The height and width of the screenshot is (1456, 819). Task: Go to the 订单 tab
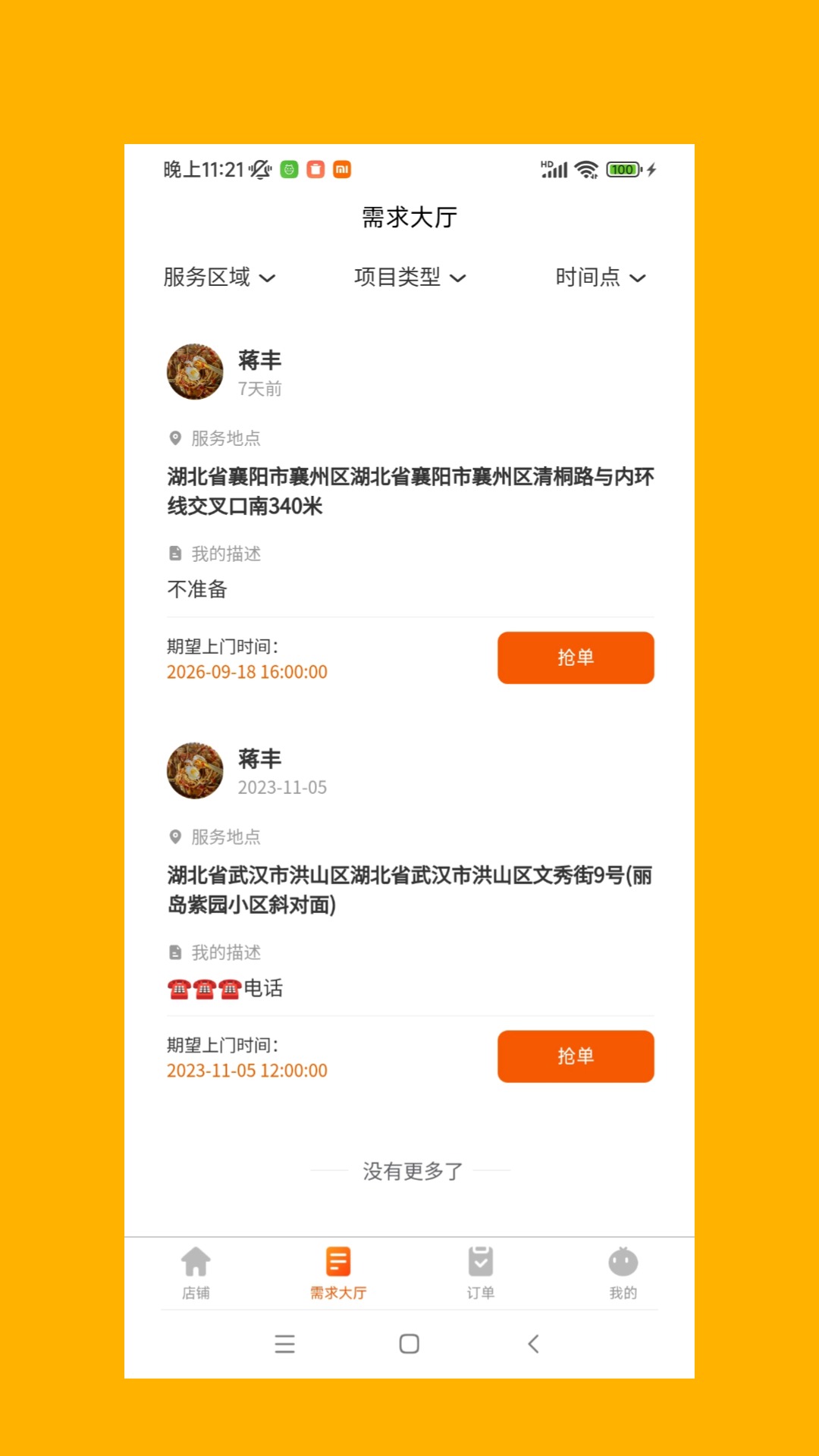[x=481, y=1272]
